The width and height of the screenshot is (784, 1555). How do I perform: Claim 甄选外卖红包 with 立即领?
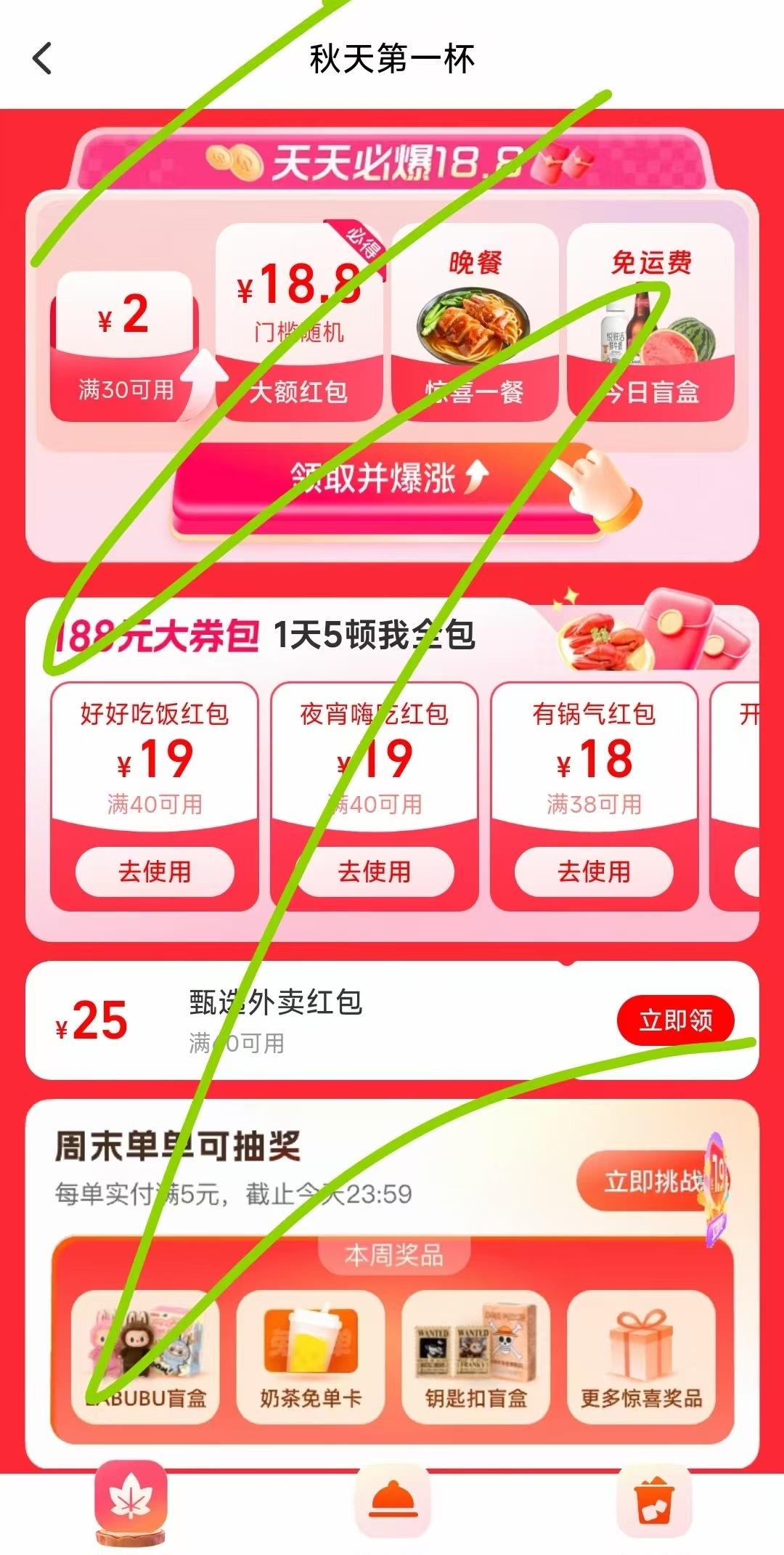(675, 1020)
